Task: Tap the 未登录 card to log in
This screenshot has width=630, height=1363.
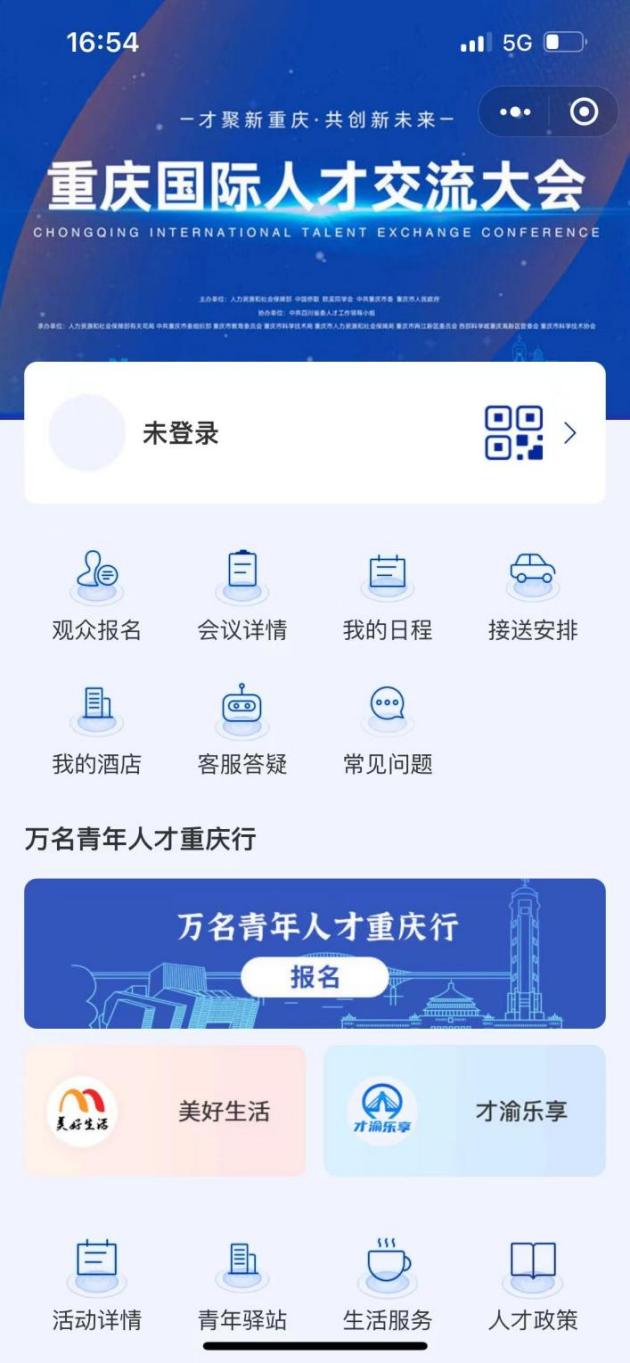Action: point(314,433)
